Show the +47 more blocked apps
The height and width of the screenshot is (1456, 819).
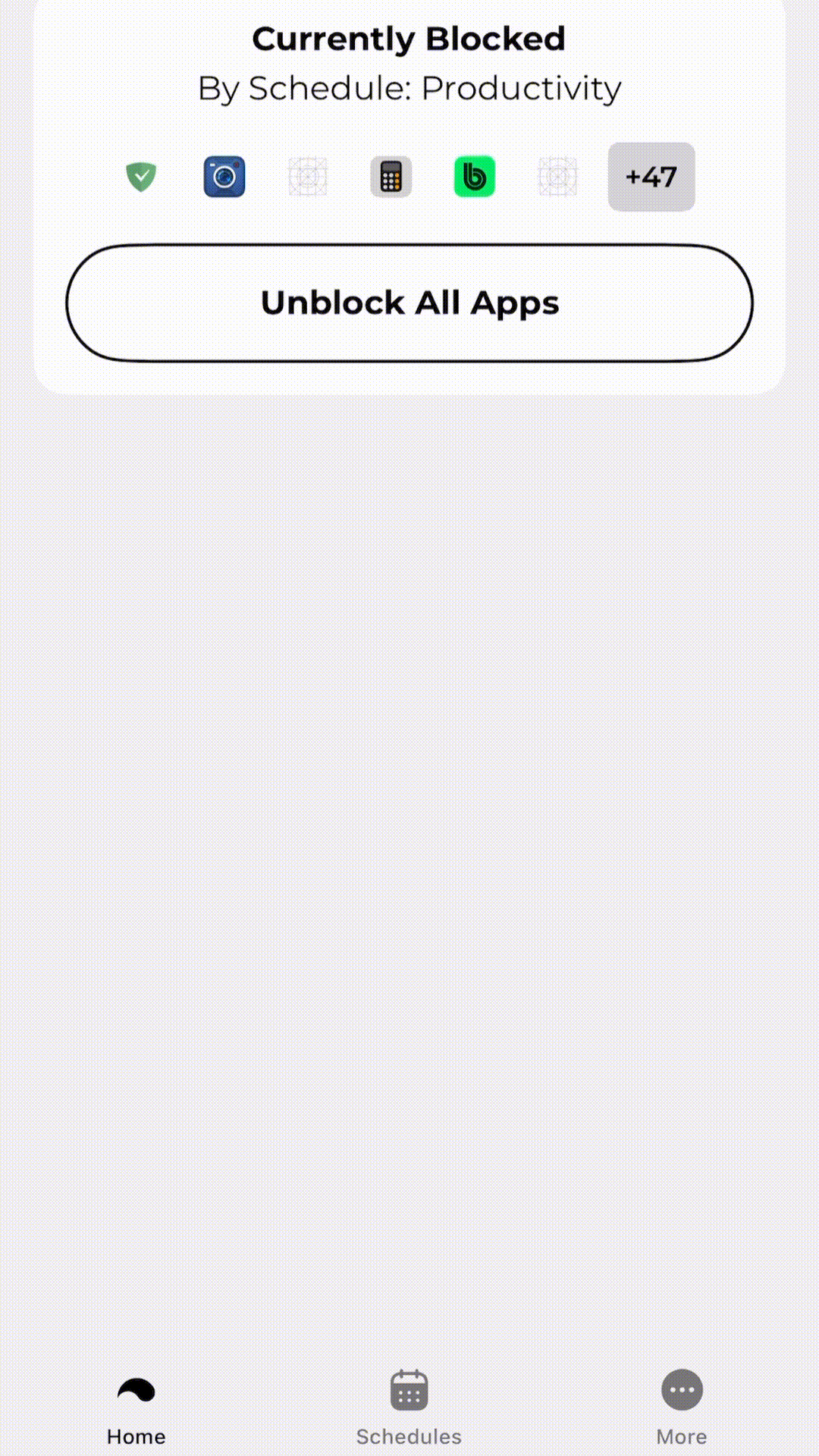click(651, 177)
